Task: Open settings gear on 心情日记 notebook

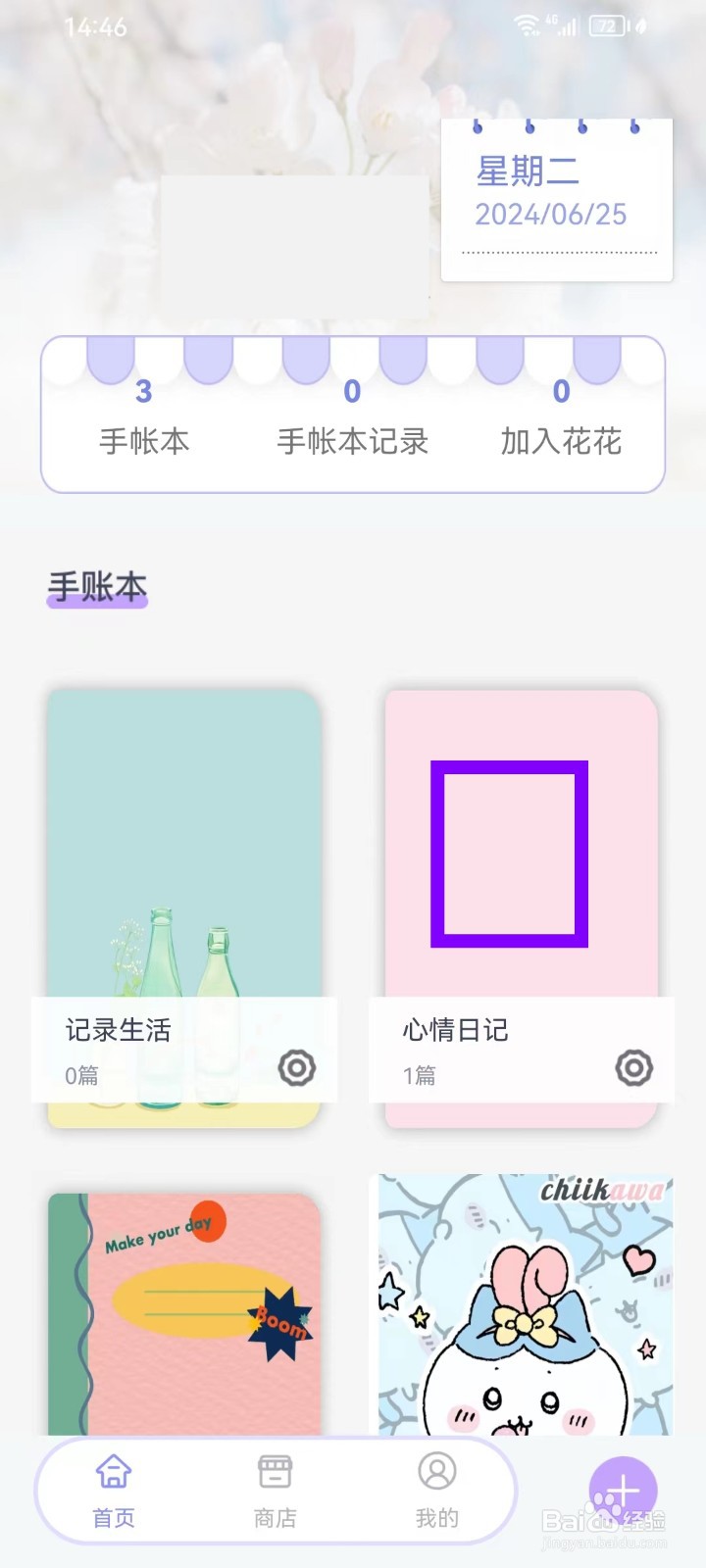Action: [x=634, y=1068]
